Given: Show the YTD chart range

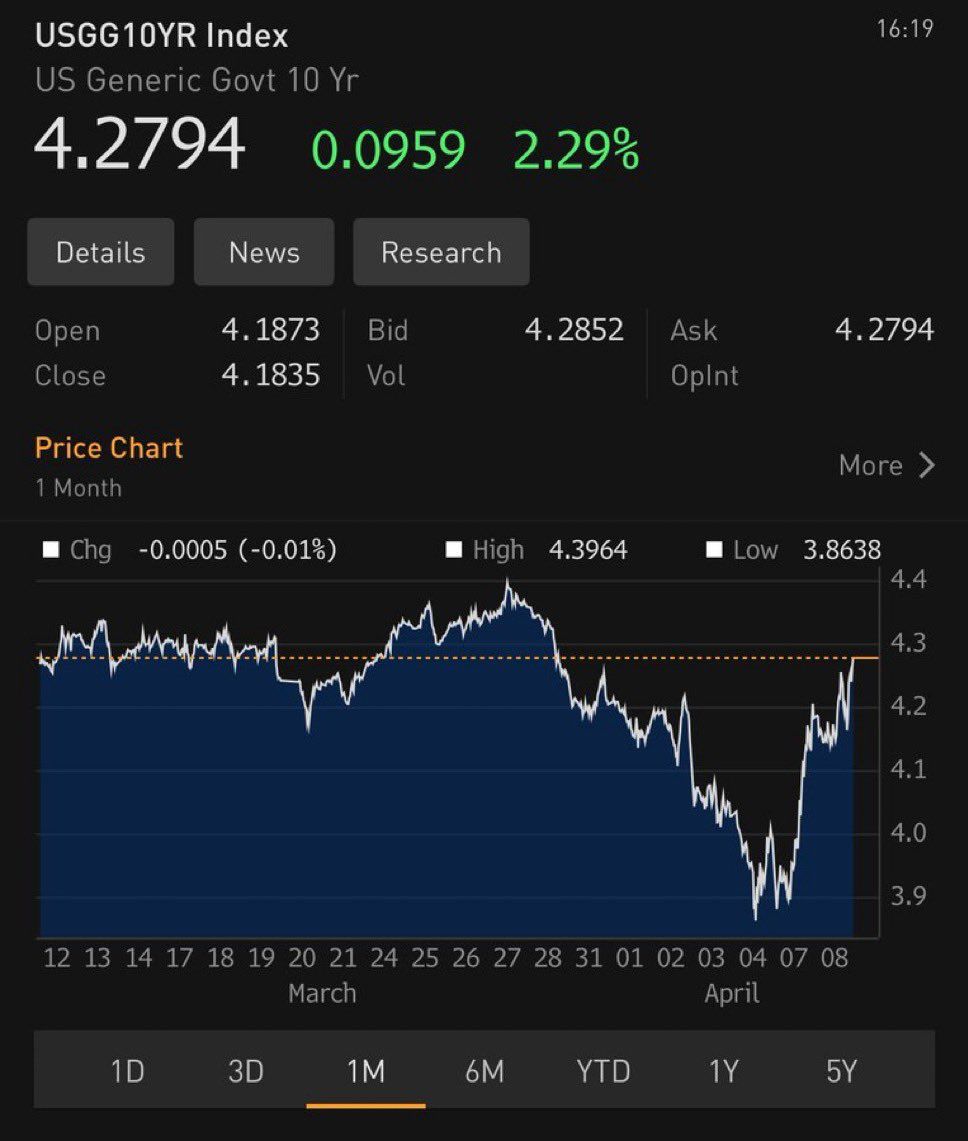Looking at the screenshot, I should point(603,1072).
